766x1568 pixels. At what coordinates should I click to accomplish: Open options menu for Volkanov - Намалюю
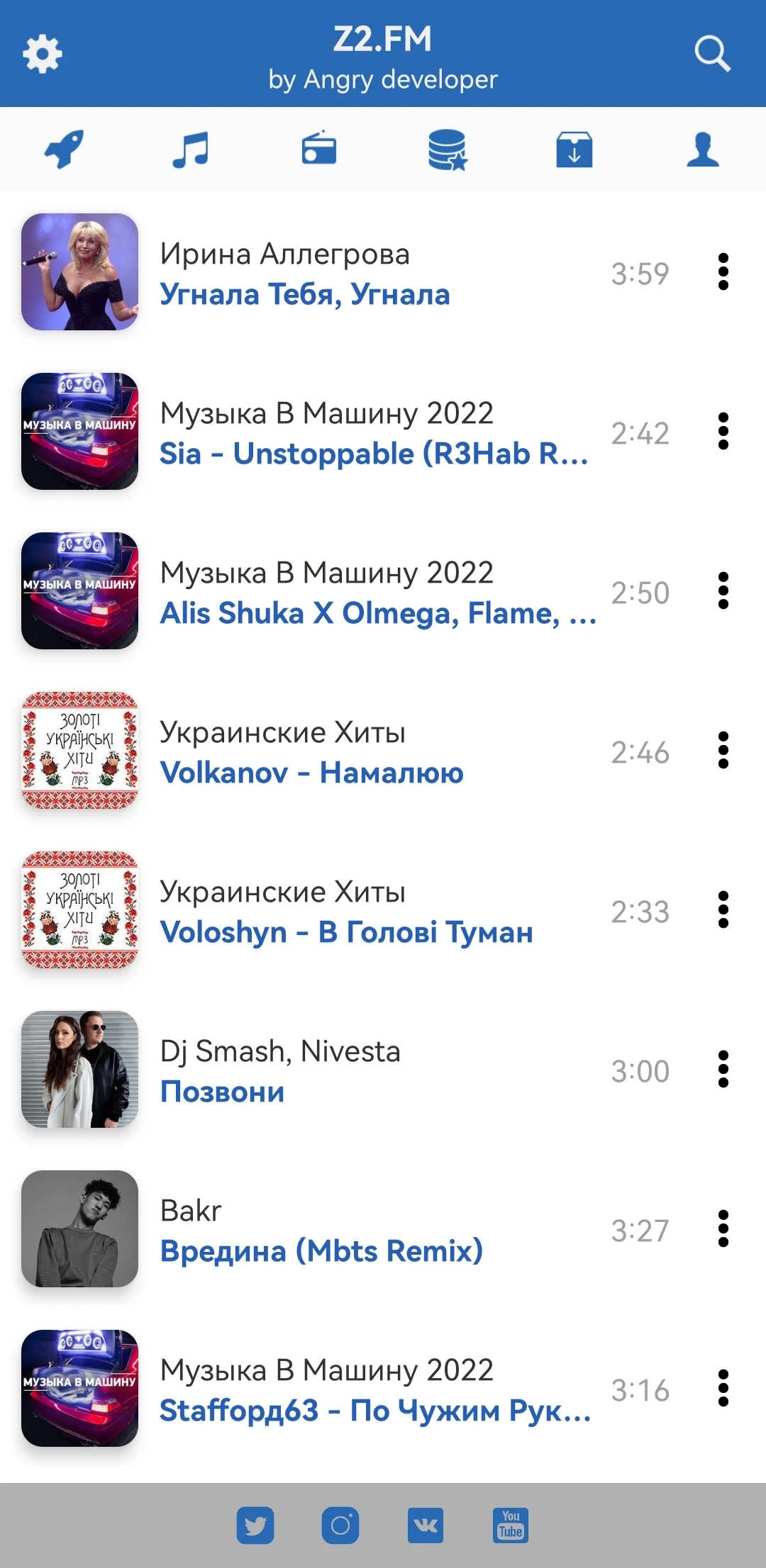723,752
